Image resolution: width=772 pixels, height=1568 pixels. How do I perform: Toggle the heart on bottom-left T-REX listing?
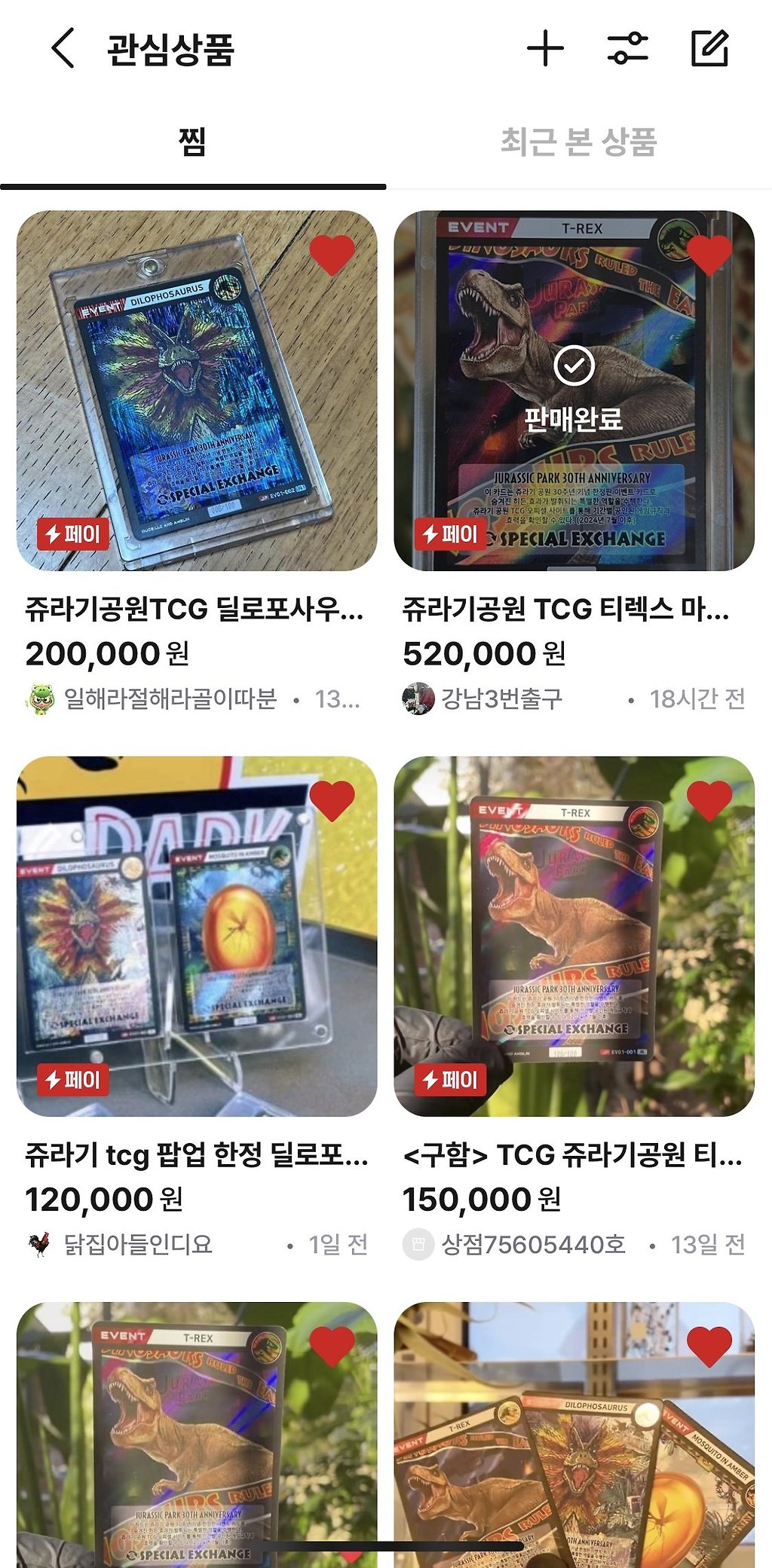click(333, 1345)
